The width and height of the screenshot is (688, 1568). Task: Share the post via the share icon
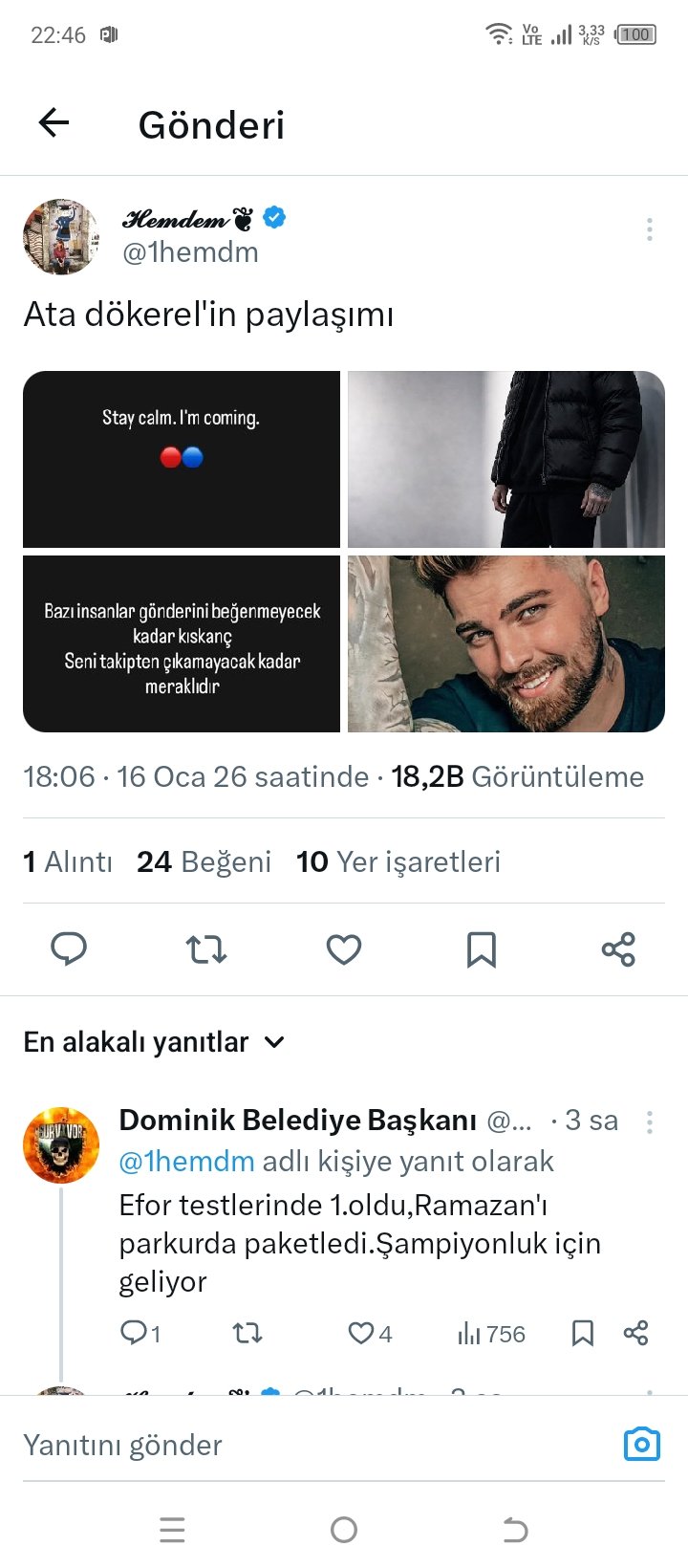click(x=619, y=949)
